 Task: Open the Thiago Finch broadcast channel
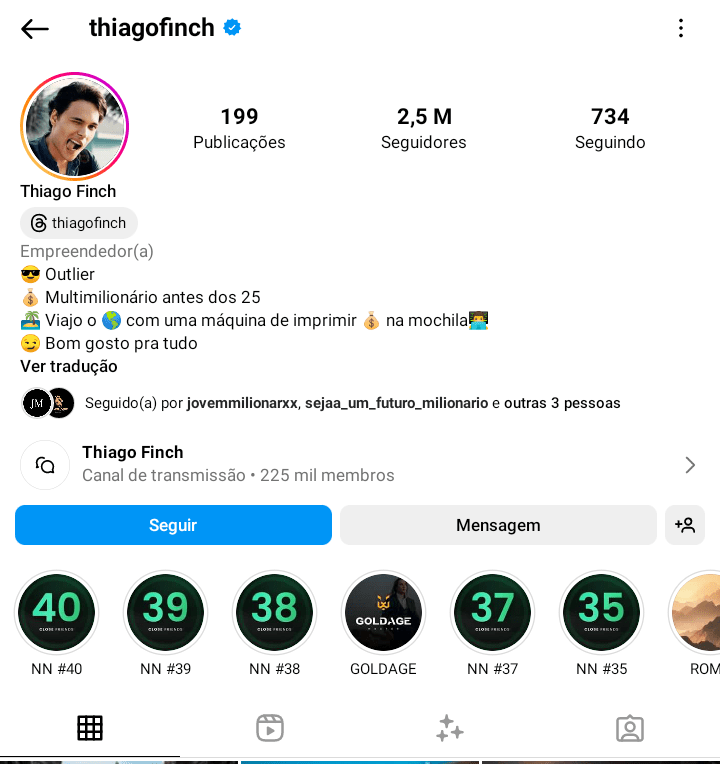pyautogui.click(x=359, y=465)
